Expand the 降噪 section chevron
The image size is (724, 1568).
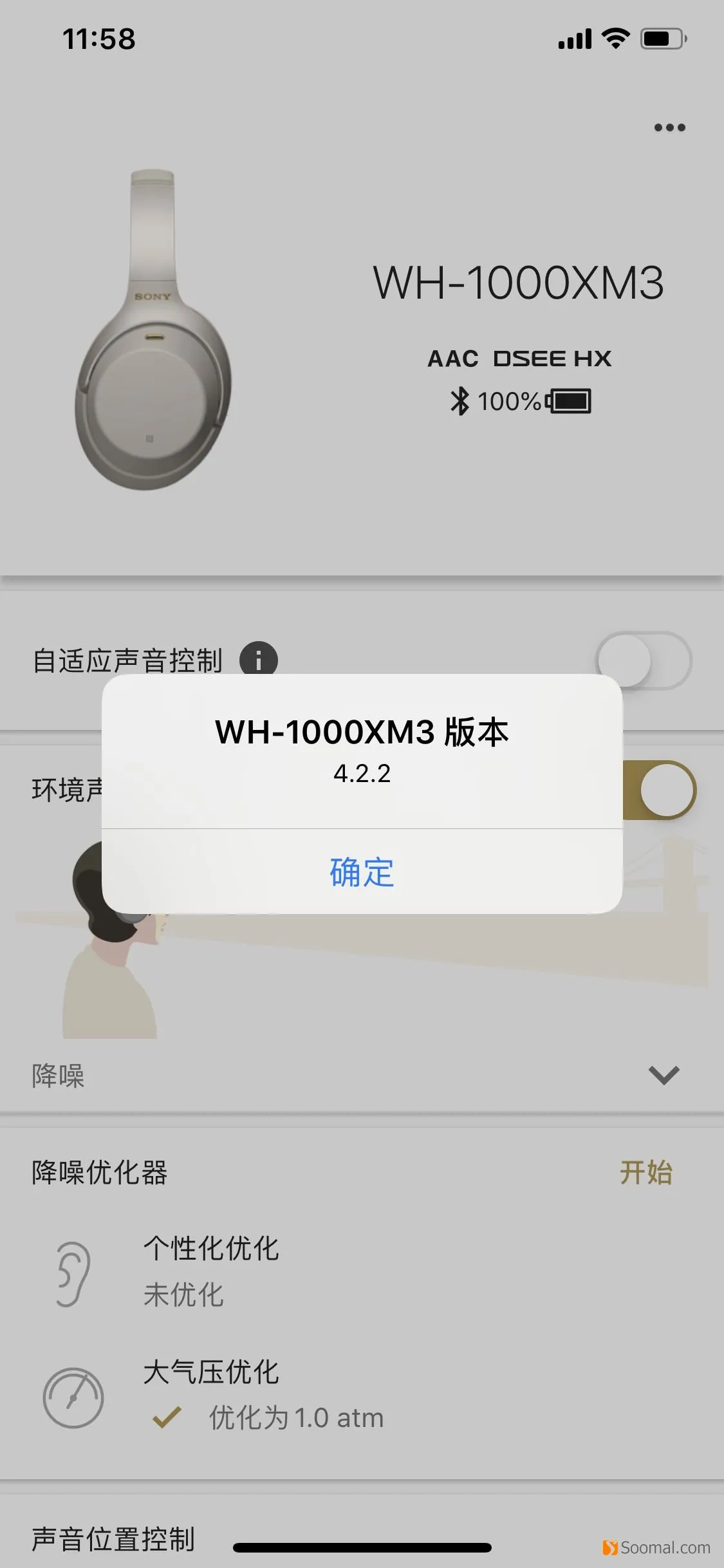tap(664, 1074)
